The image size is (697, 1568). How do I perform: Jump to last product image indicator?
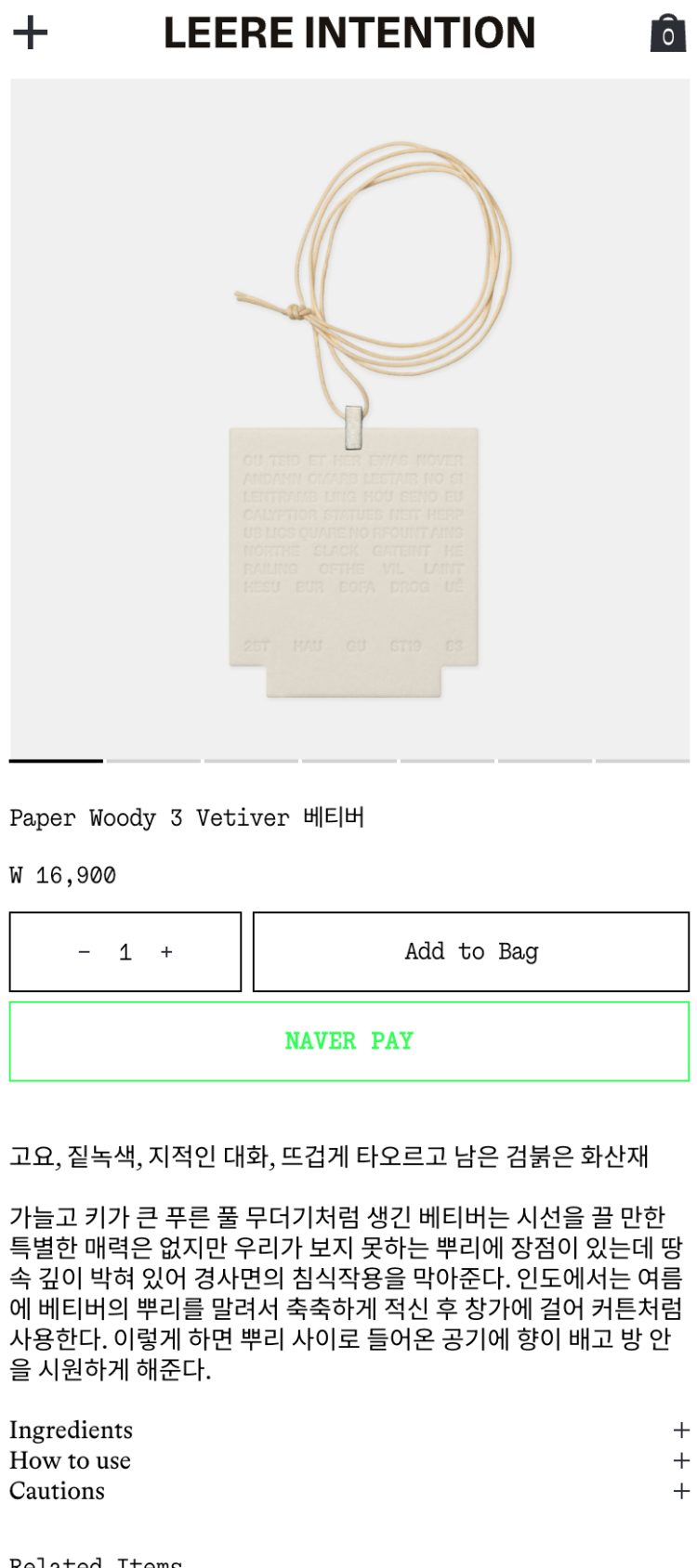642,761
